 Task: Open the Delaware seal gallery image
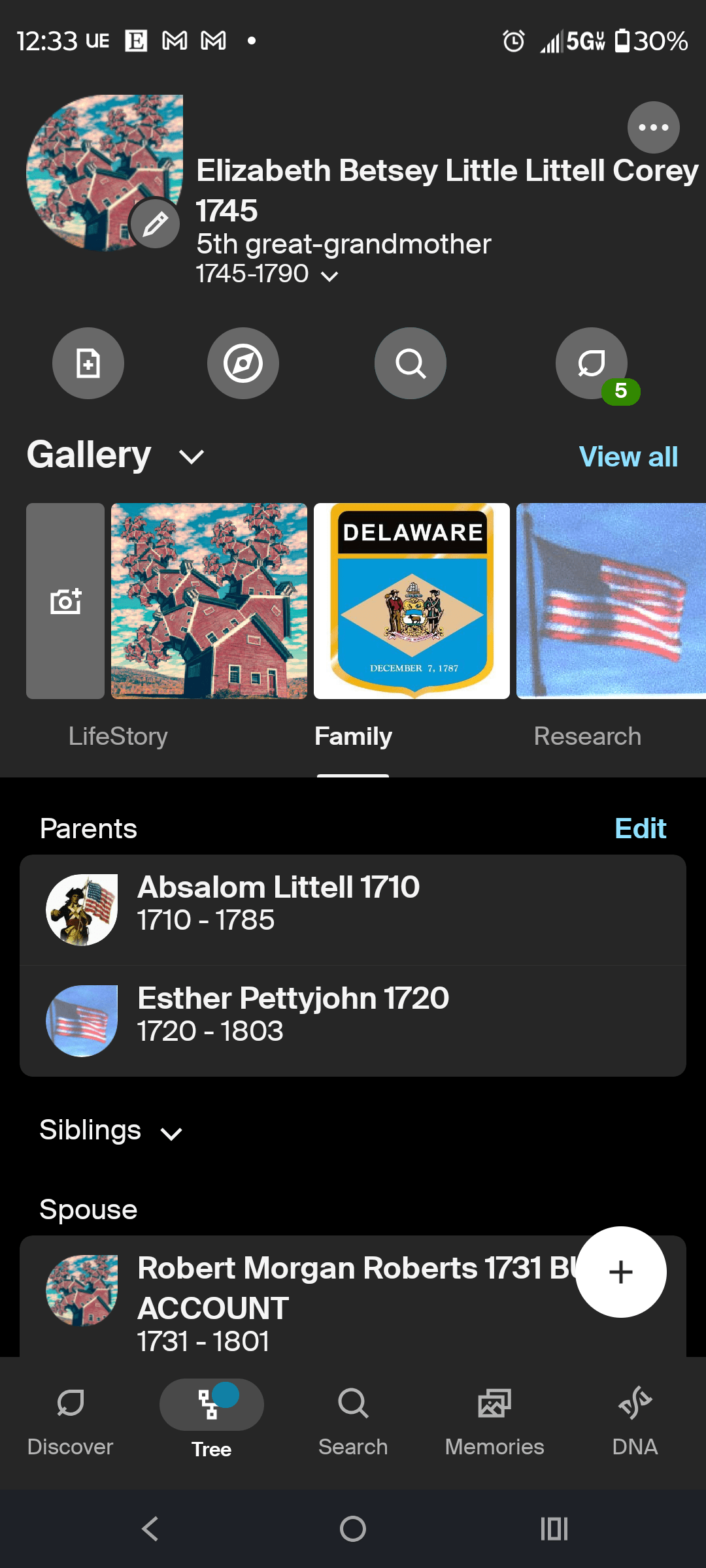(412, 601)
